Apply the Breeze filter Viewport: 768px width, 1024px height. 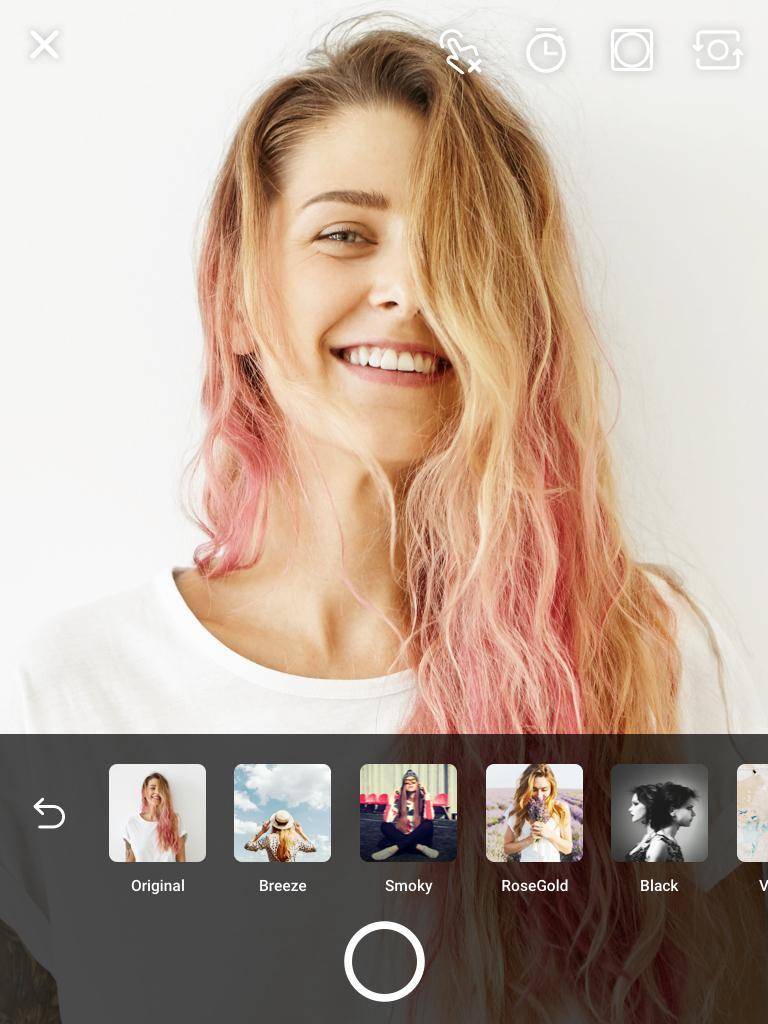tap(282, 813)
